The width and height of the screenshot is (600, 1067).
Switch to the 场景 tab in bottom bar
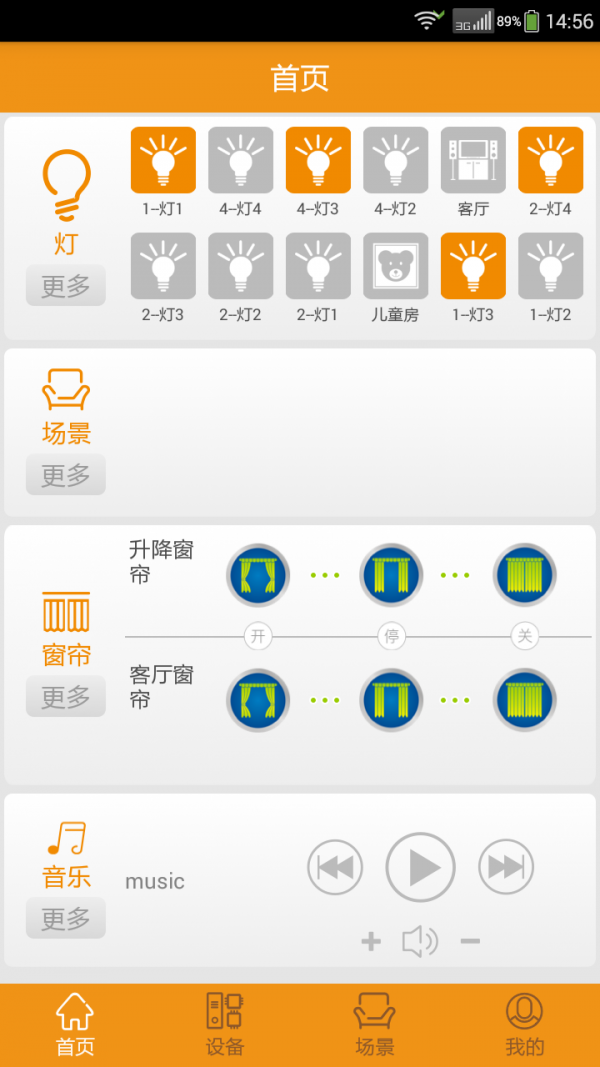tap(375, 1025)
